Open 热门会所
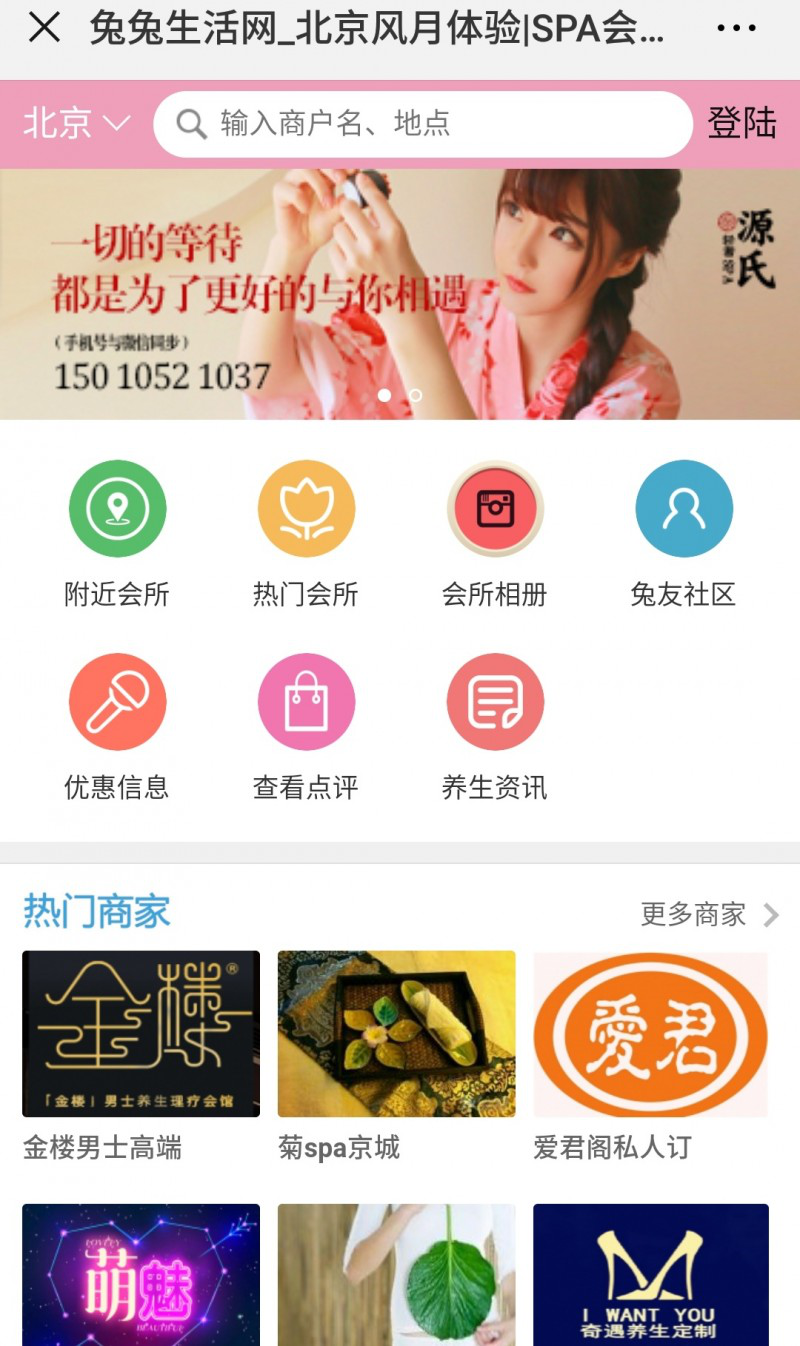The image size is (800, 1346). pos(306,535)
